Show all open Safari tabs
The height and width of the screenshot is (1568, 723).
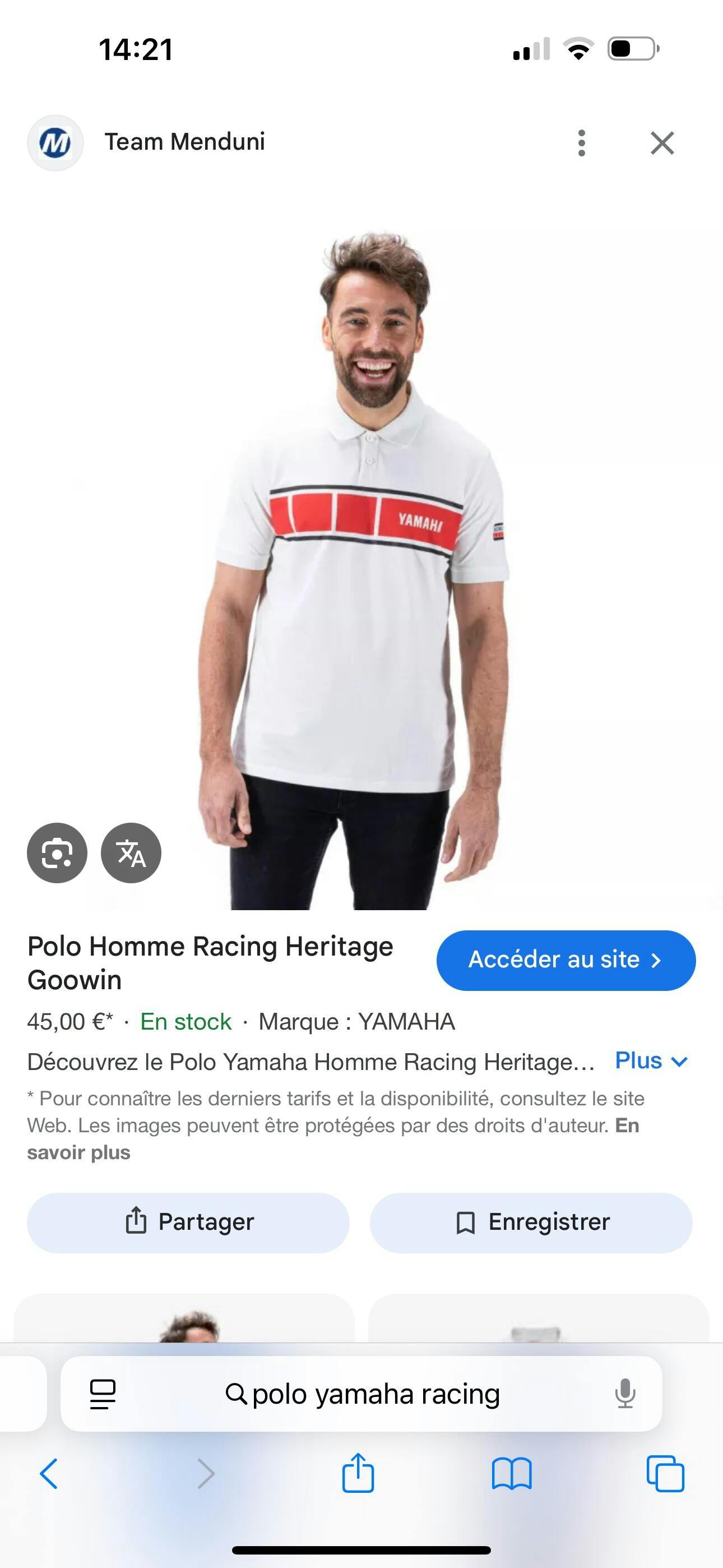pyautogui.click(x=665, y=1474)
